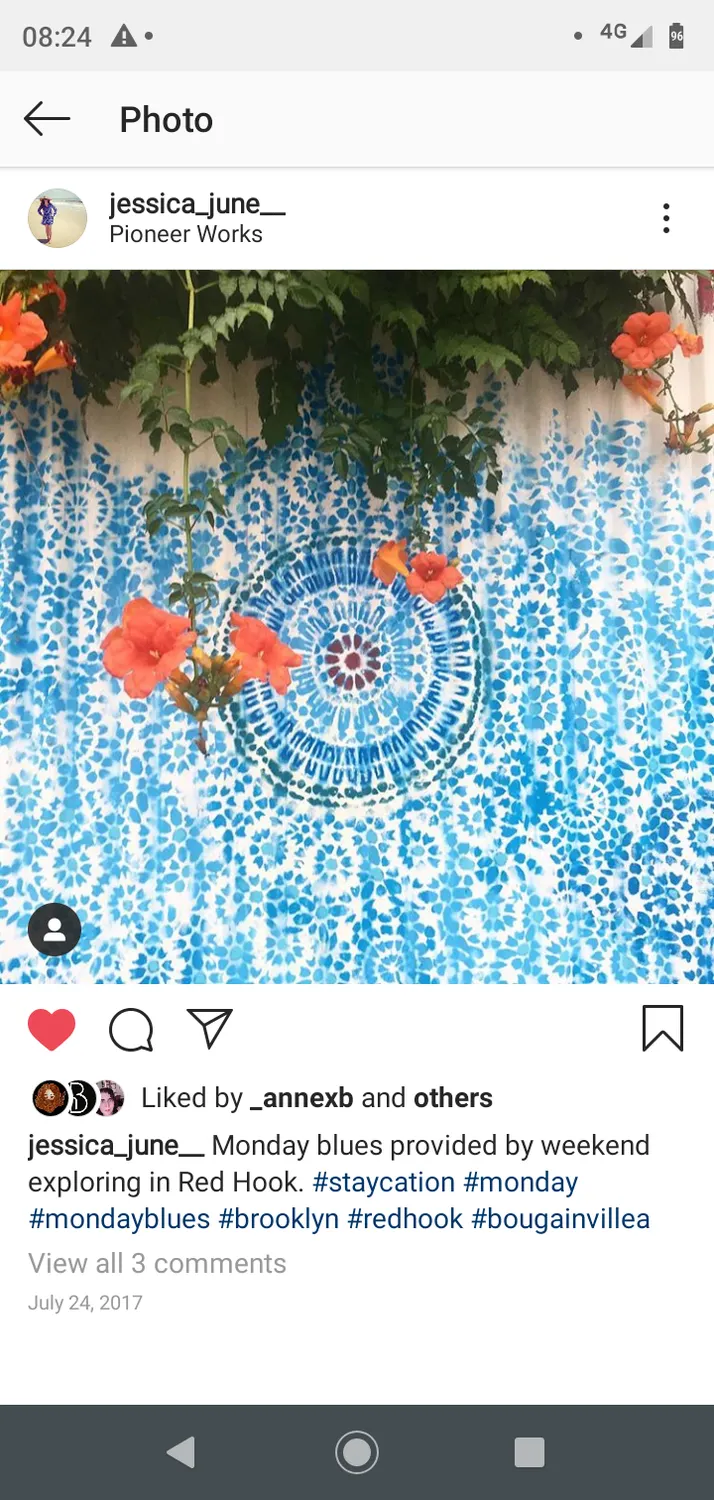View the others who liked this post

point(453,1098)
